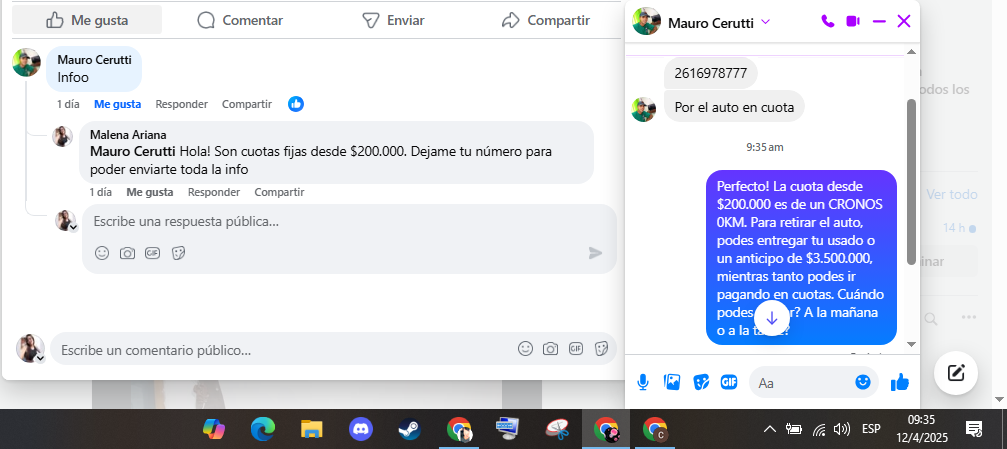Open Mauro Cerutti chat options dropdown

click(766, 21)
